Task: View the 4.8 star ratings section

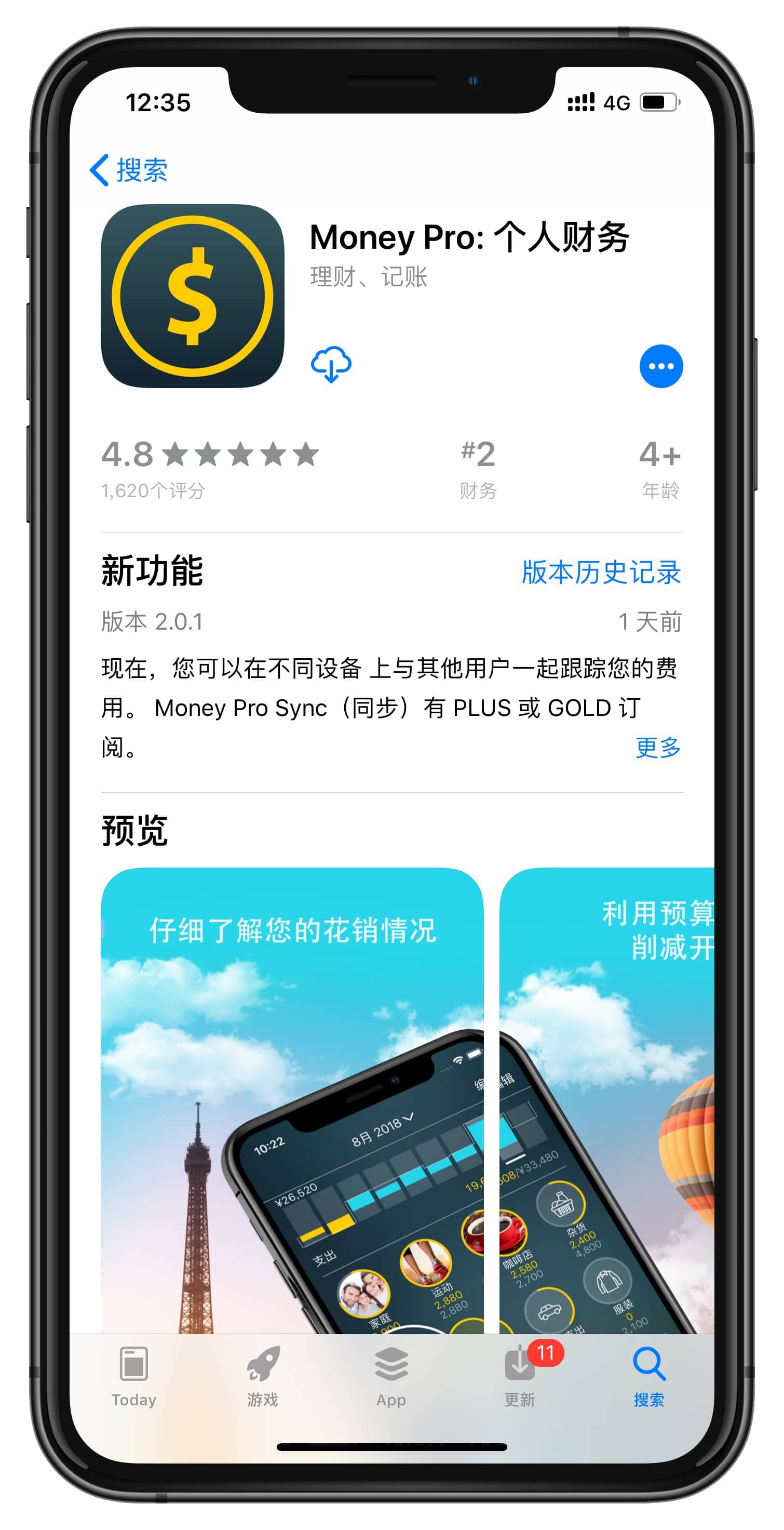Action: (210, 469)
